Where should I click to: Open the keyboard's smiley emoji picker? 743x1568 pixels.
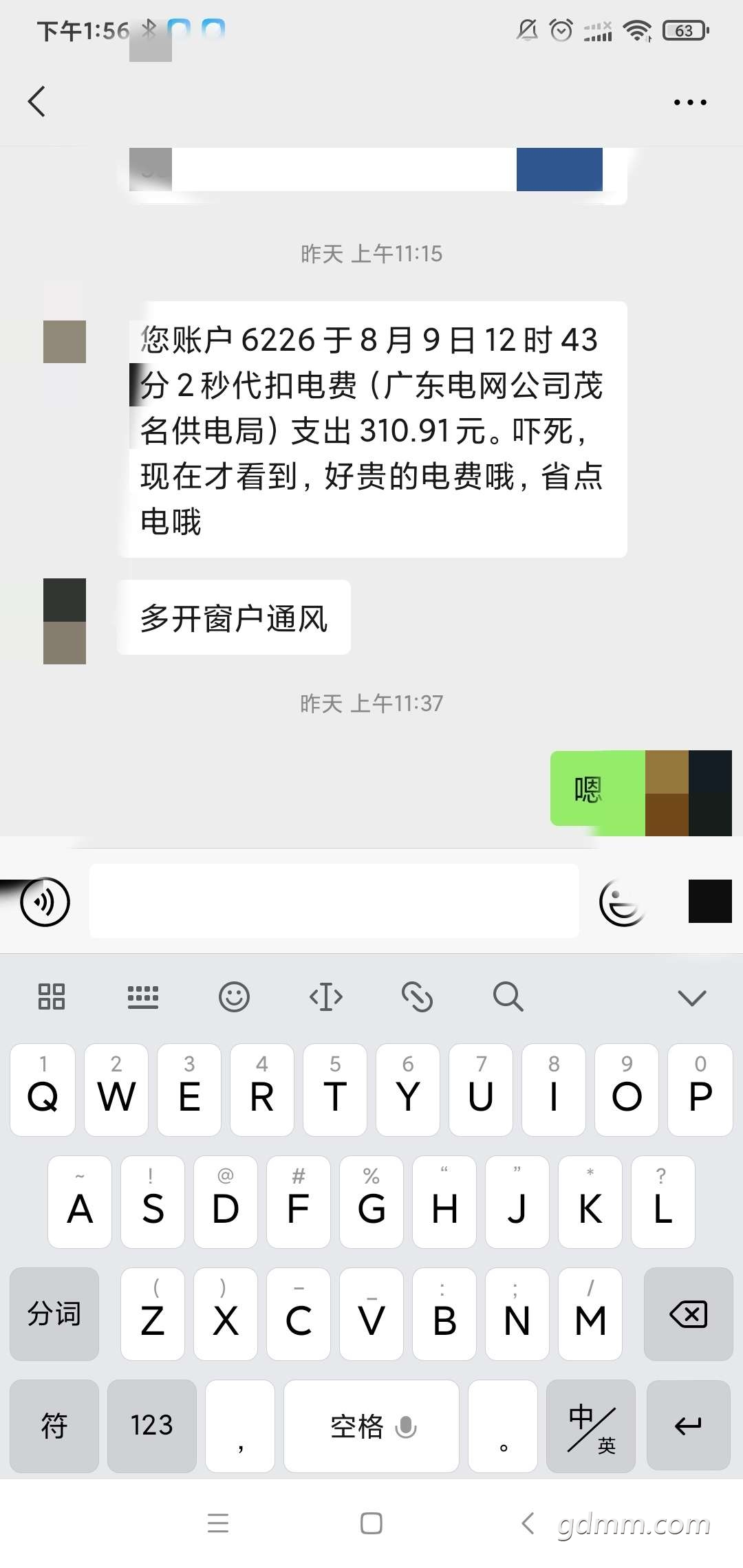(234, 997)
